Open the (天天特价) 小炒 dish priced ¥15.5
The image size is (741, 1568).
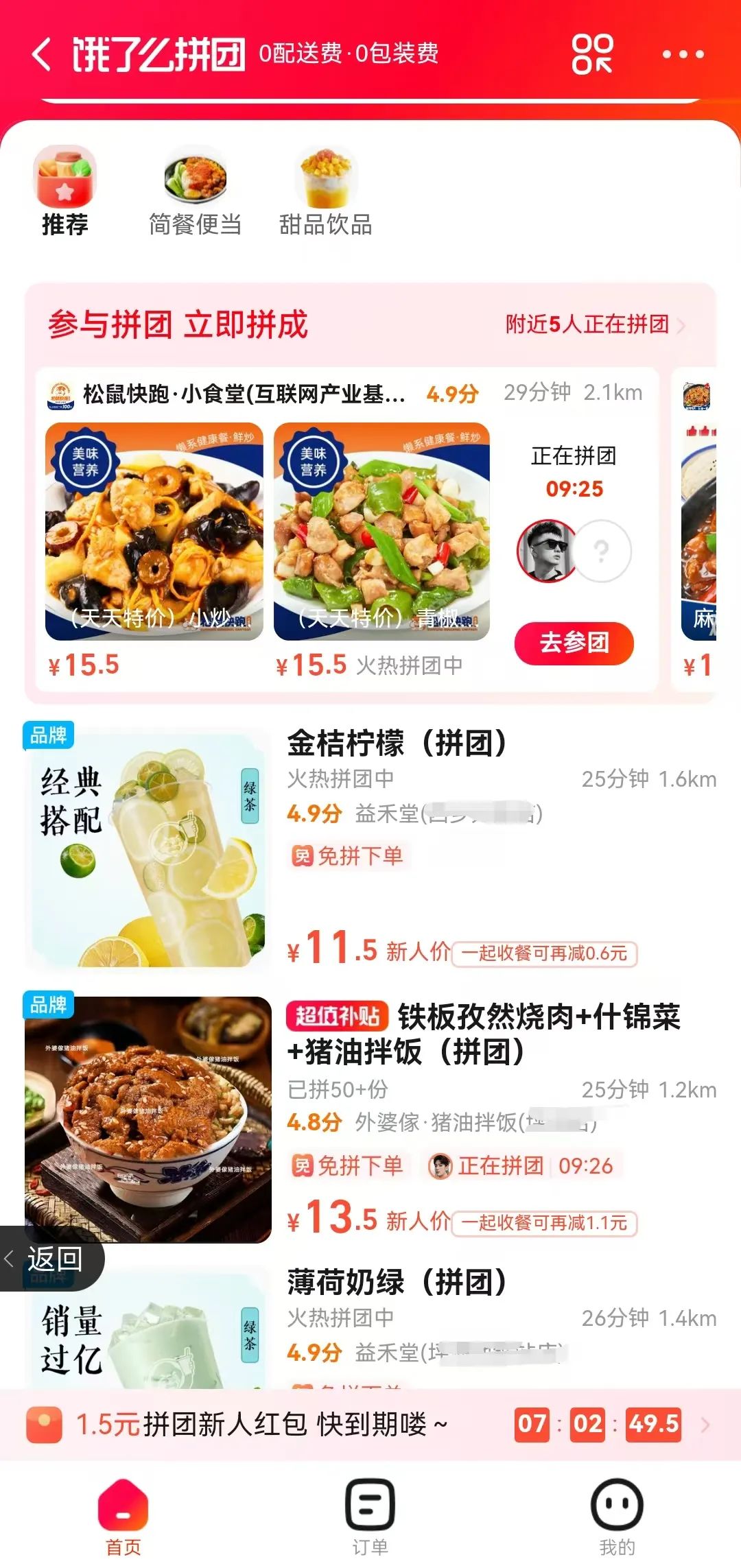tap(154, 532)
